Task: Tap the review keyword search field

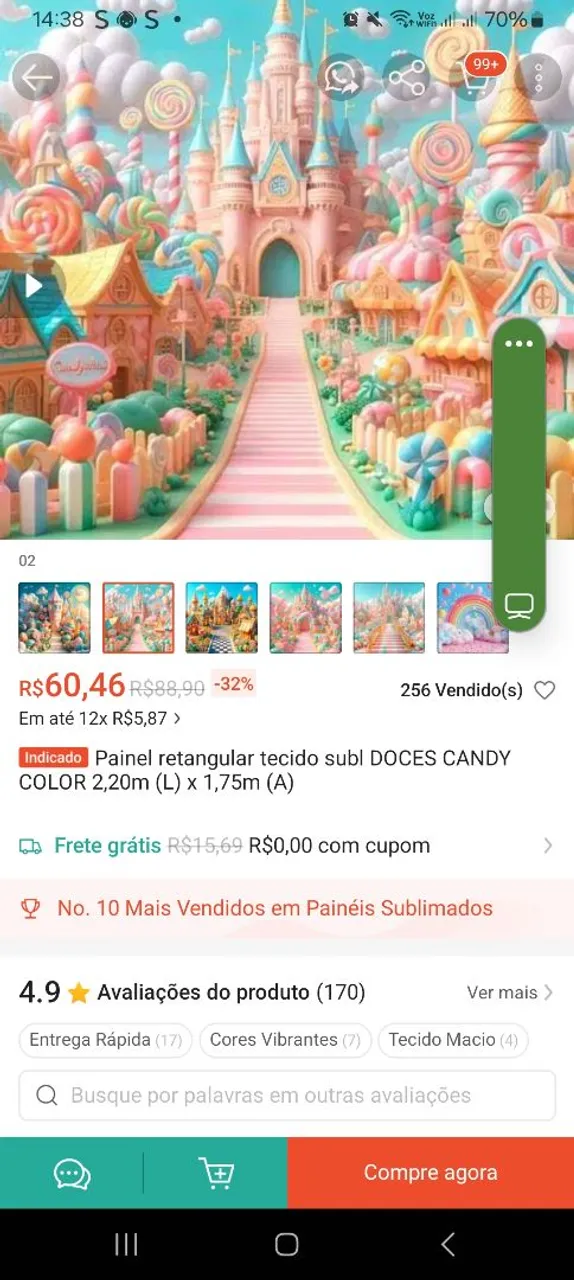Action: [x=287, y=1095]
